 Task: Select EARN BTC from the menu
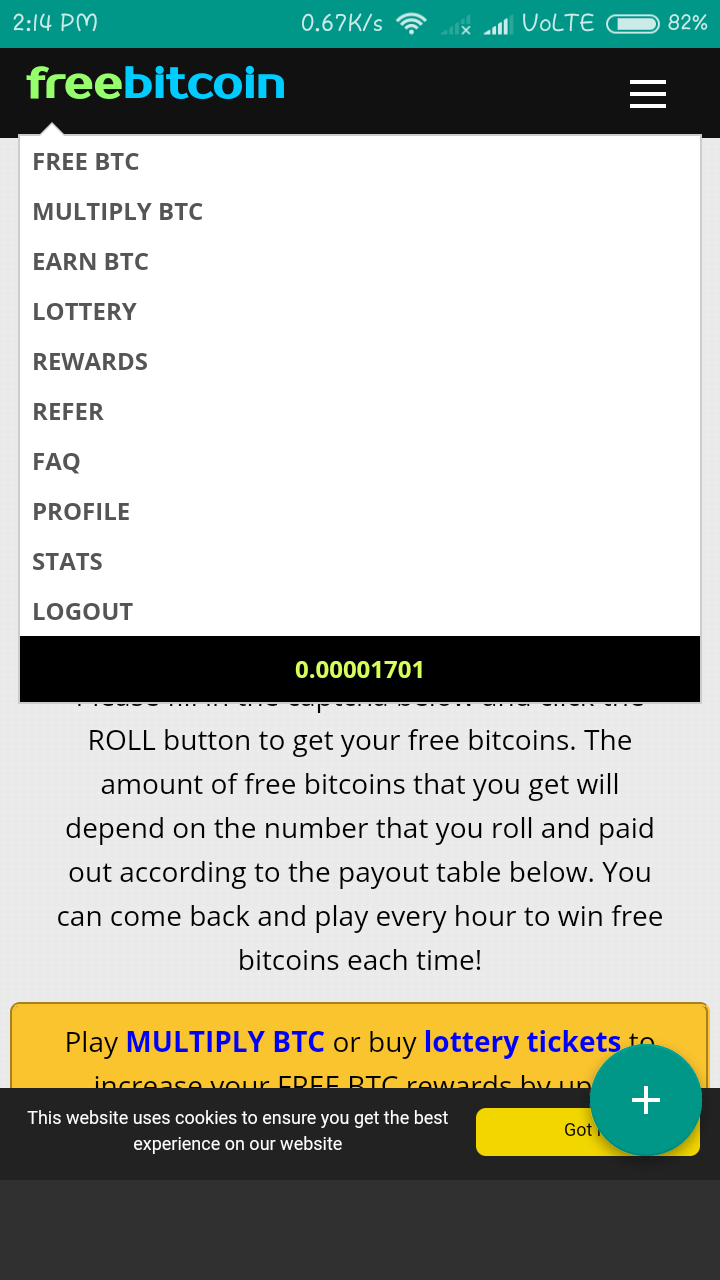[91, 262]
